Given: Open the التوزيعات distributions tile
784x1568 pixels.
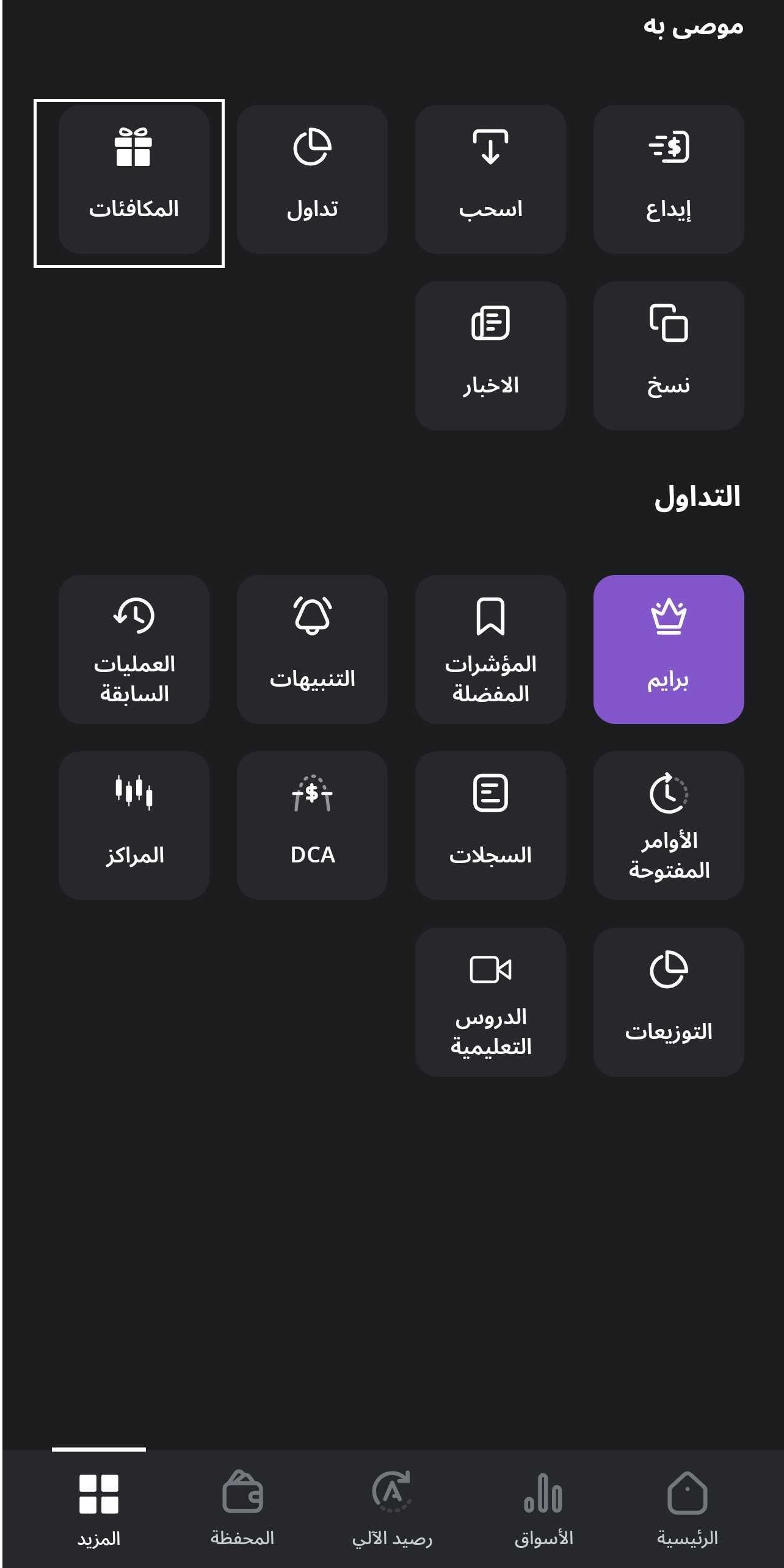Looking at the screenshot, I should (x=669, y=1002).
